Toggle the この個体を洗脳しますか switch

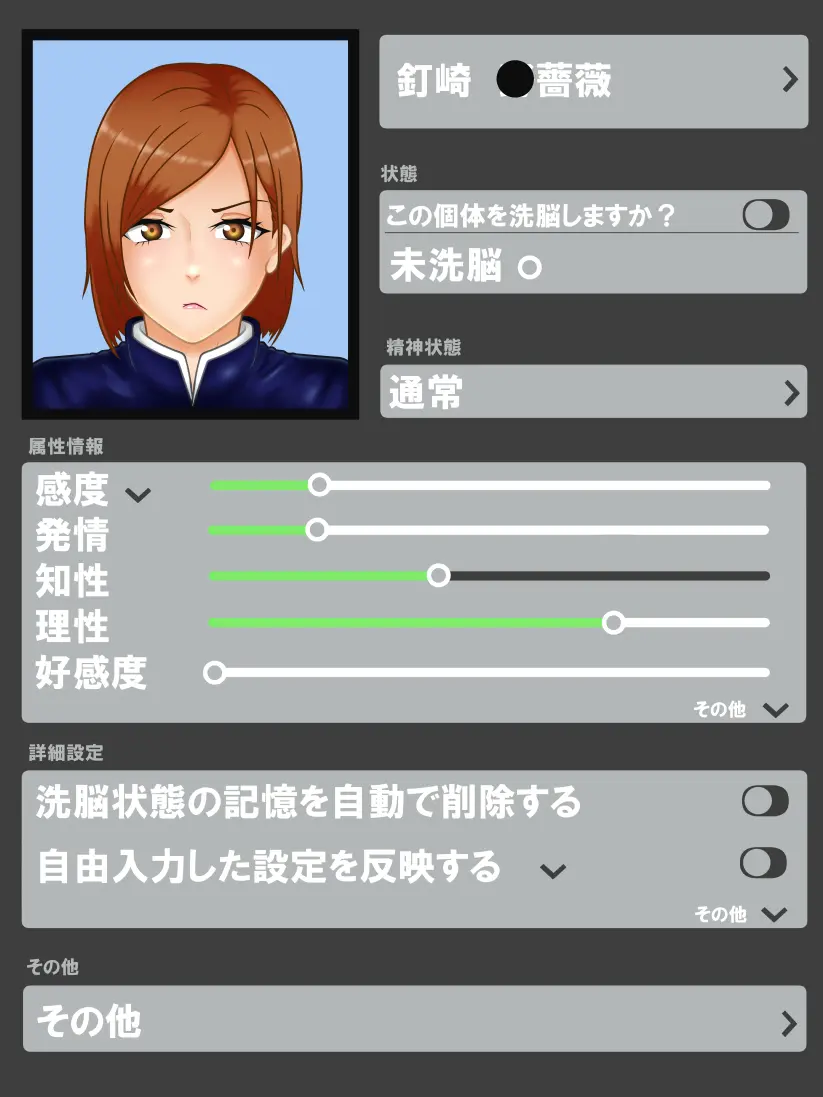point(765,214)
